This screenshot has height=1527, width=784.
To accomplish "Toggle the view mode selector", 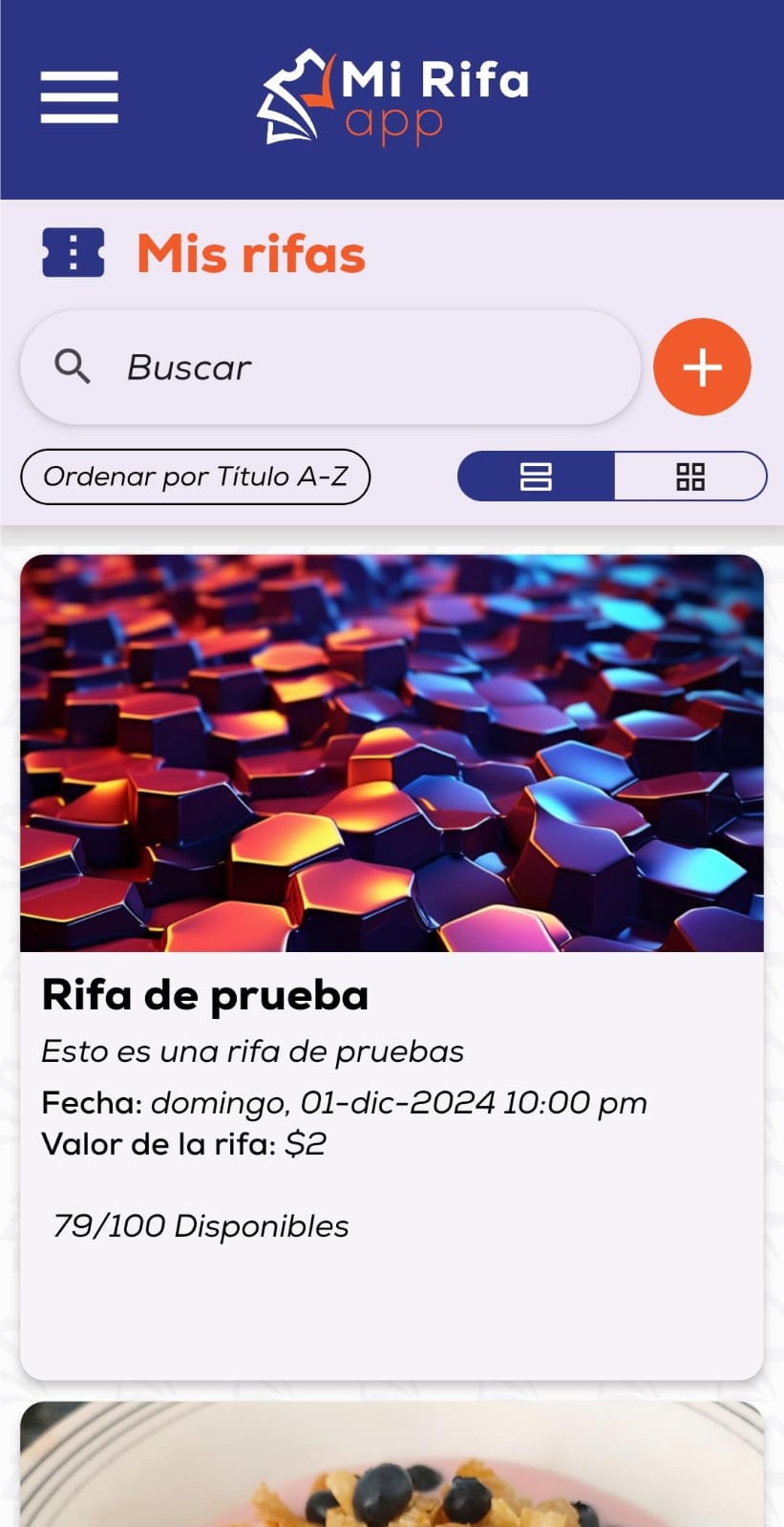I will (611, 476).
